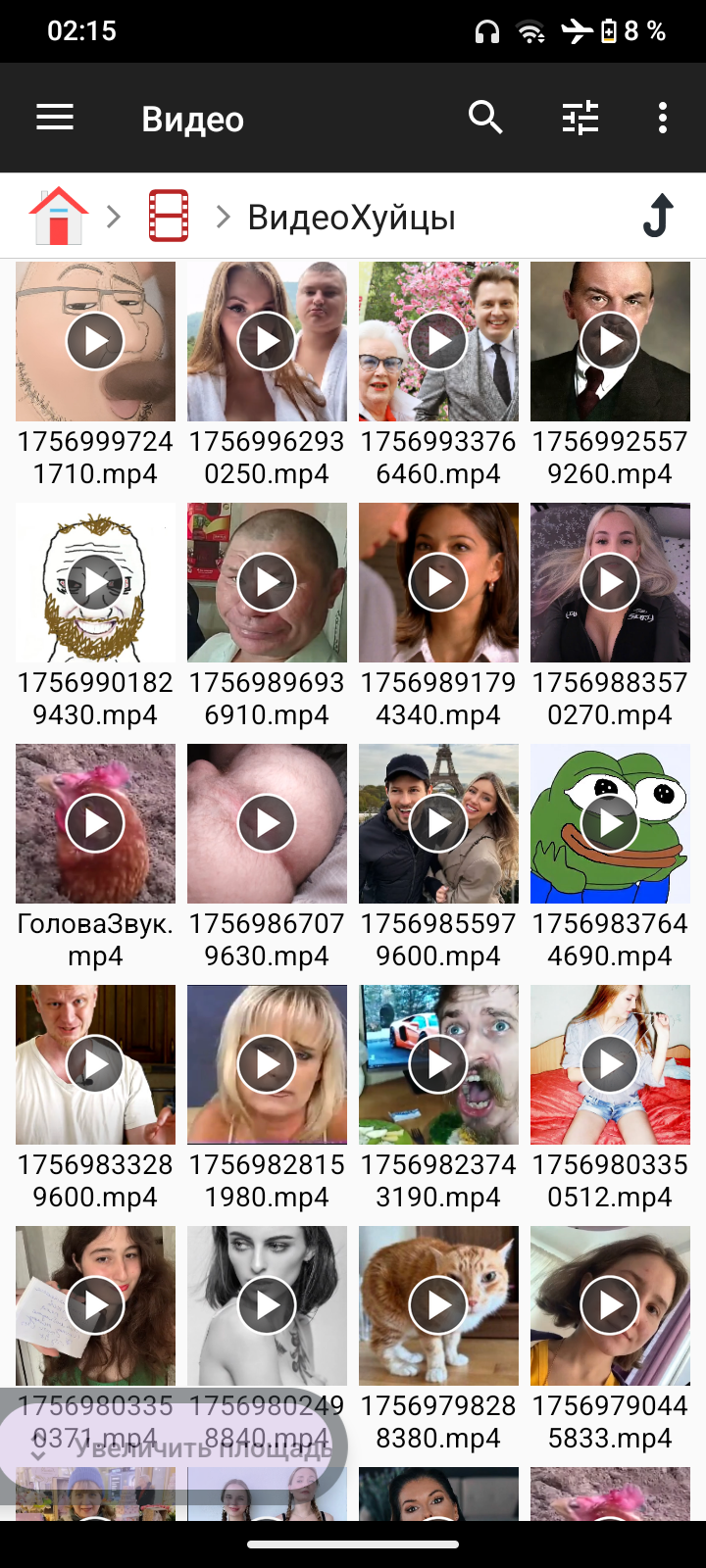Image resolution: width=706 pixels, height=1568 pixels.
Task: Open video 17569962930250.mp4
Action: click(x=267, y=341)
